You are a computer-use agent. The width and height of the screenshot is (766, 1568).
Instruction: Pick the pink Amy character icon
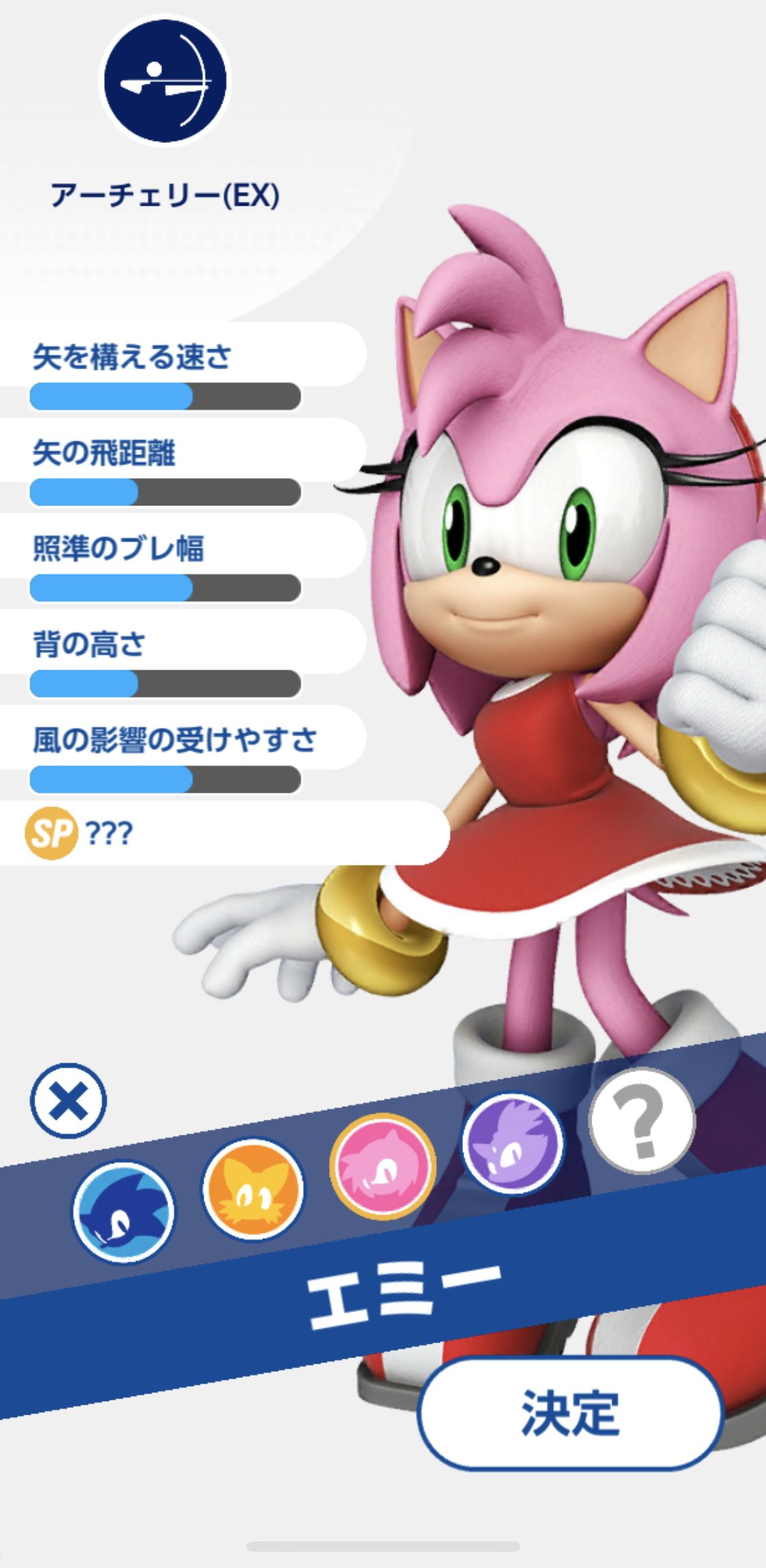tap(383, 1165)
